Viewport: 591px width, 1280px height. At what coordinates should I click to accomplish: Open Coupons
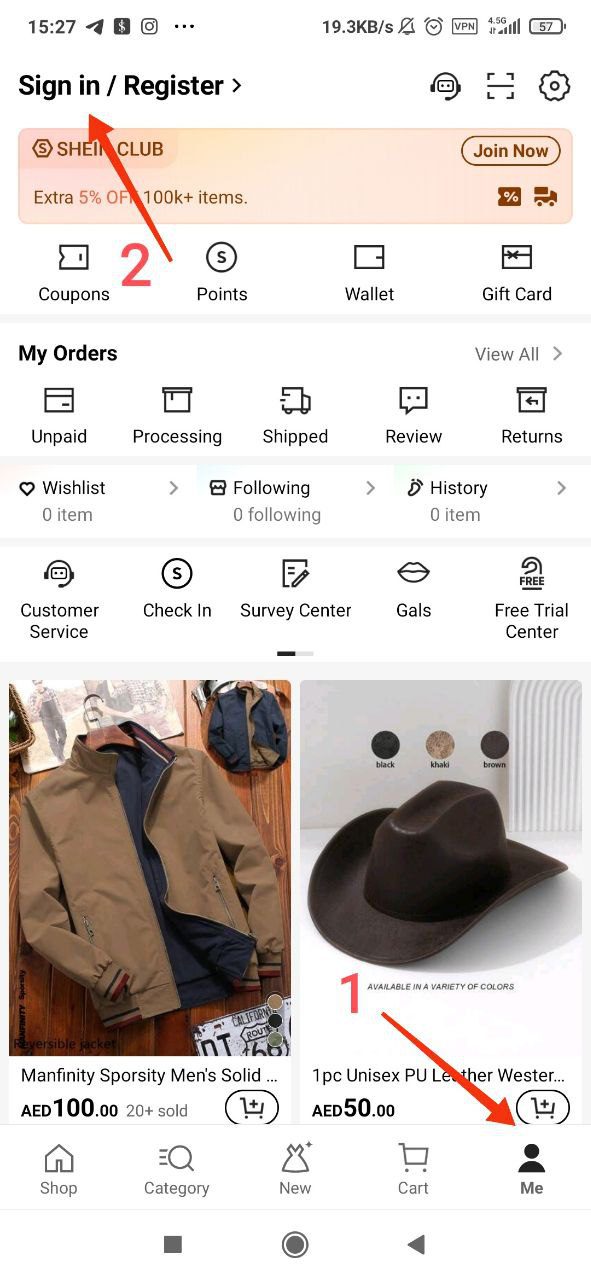[74, 273]
